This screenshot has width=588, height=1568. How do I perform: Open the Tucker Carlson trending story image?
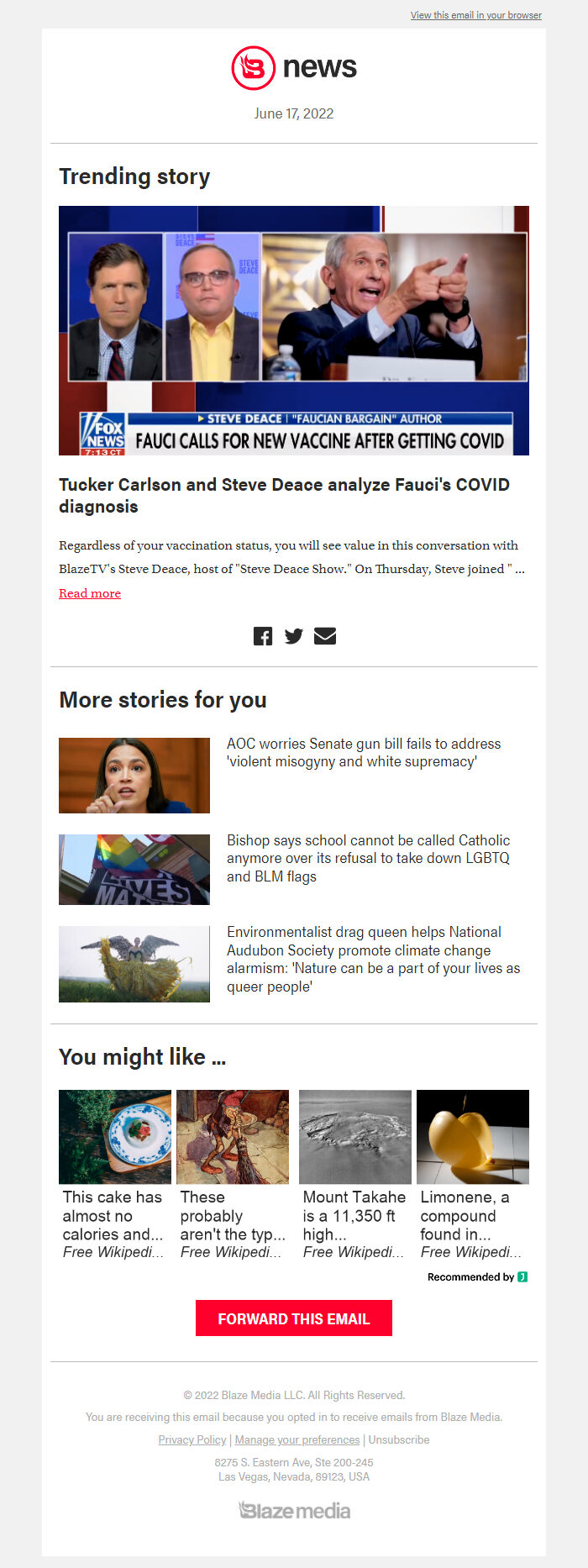click(x=294, y=330)
